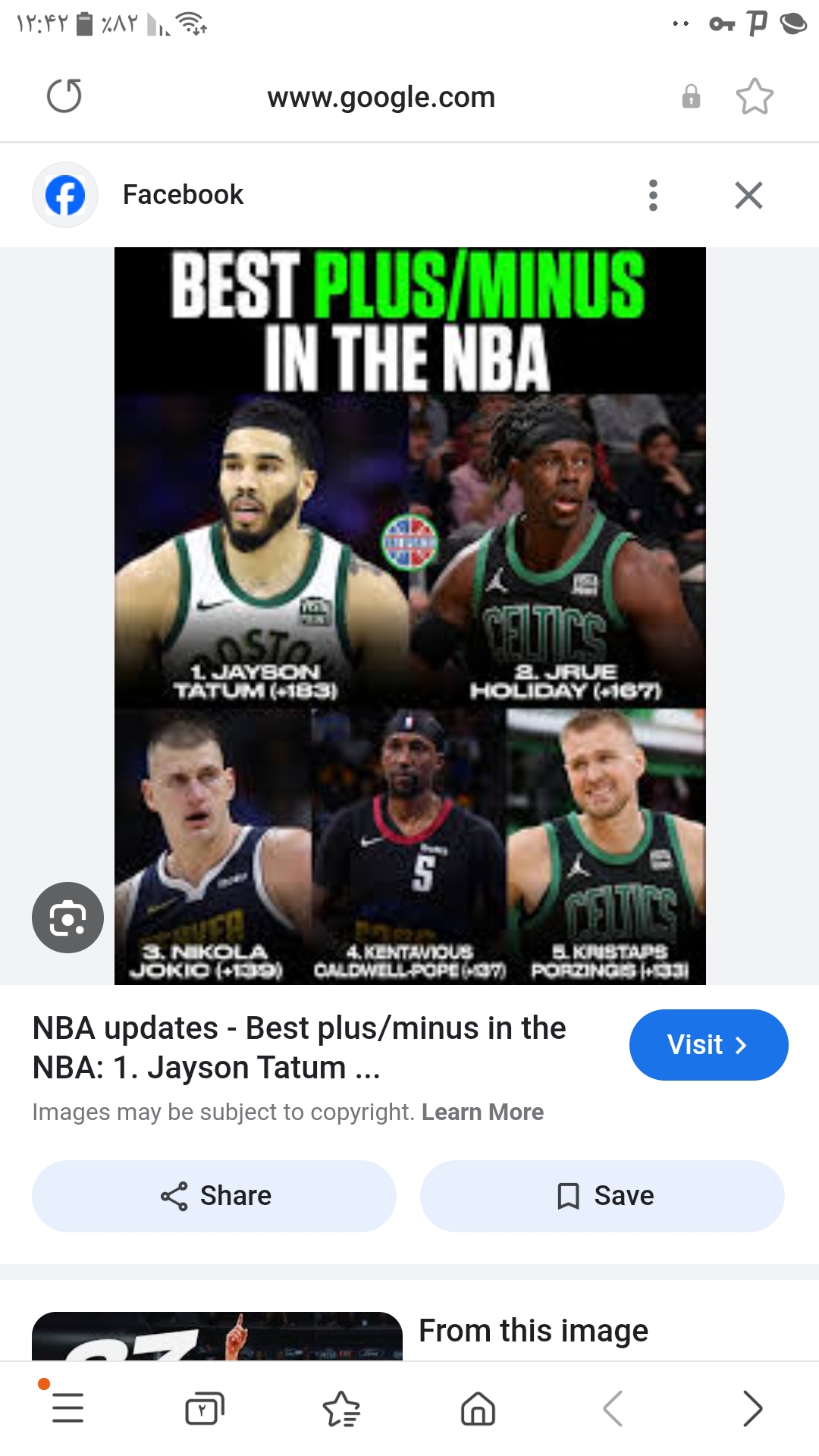Save this image to collections
The image size is (819, 1456).
(602, 1196)
